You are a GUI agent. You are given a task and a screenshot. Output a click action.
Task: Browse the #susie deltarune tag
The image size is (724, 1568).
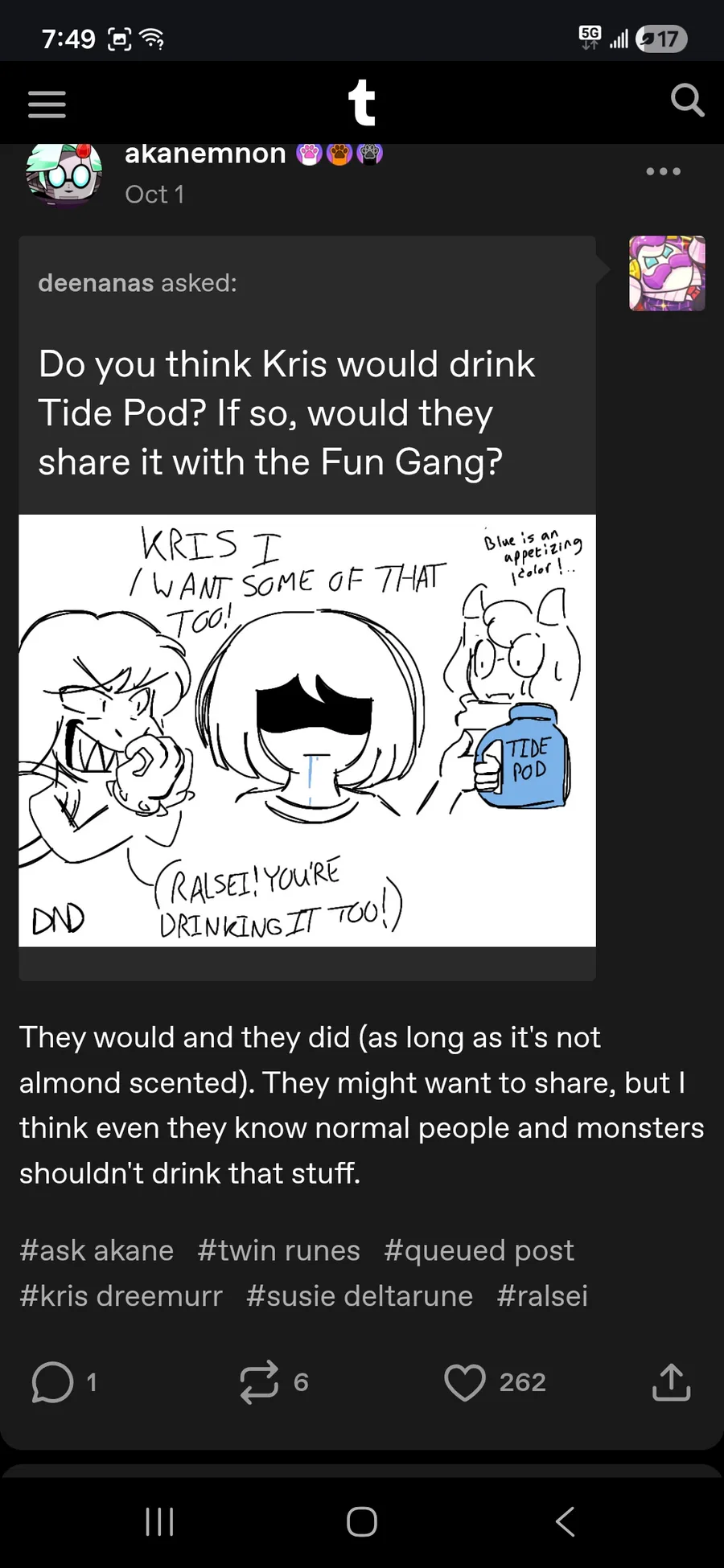[360, 1295]
